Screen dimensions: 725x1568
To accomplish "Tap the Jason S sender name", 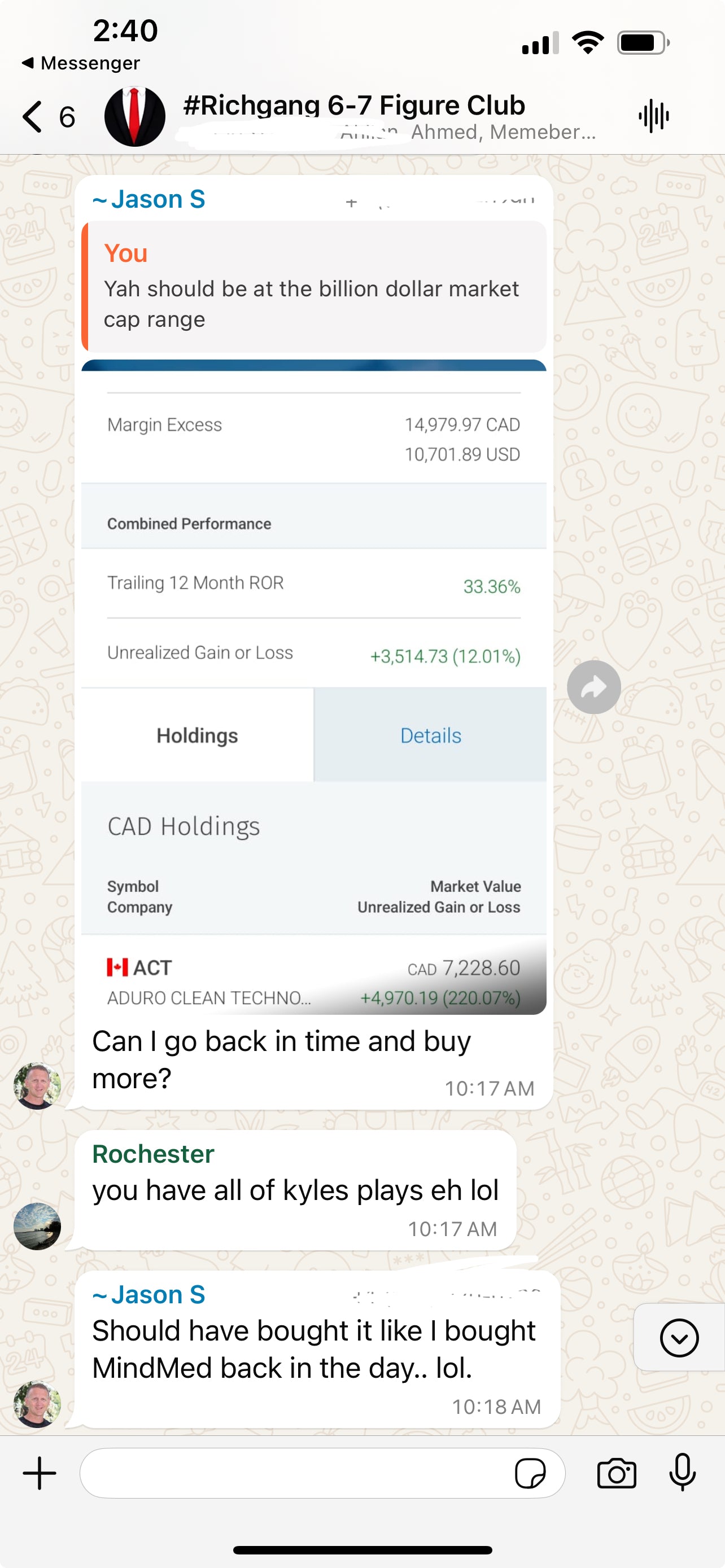I will 149,200.
